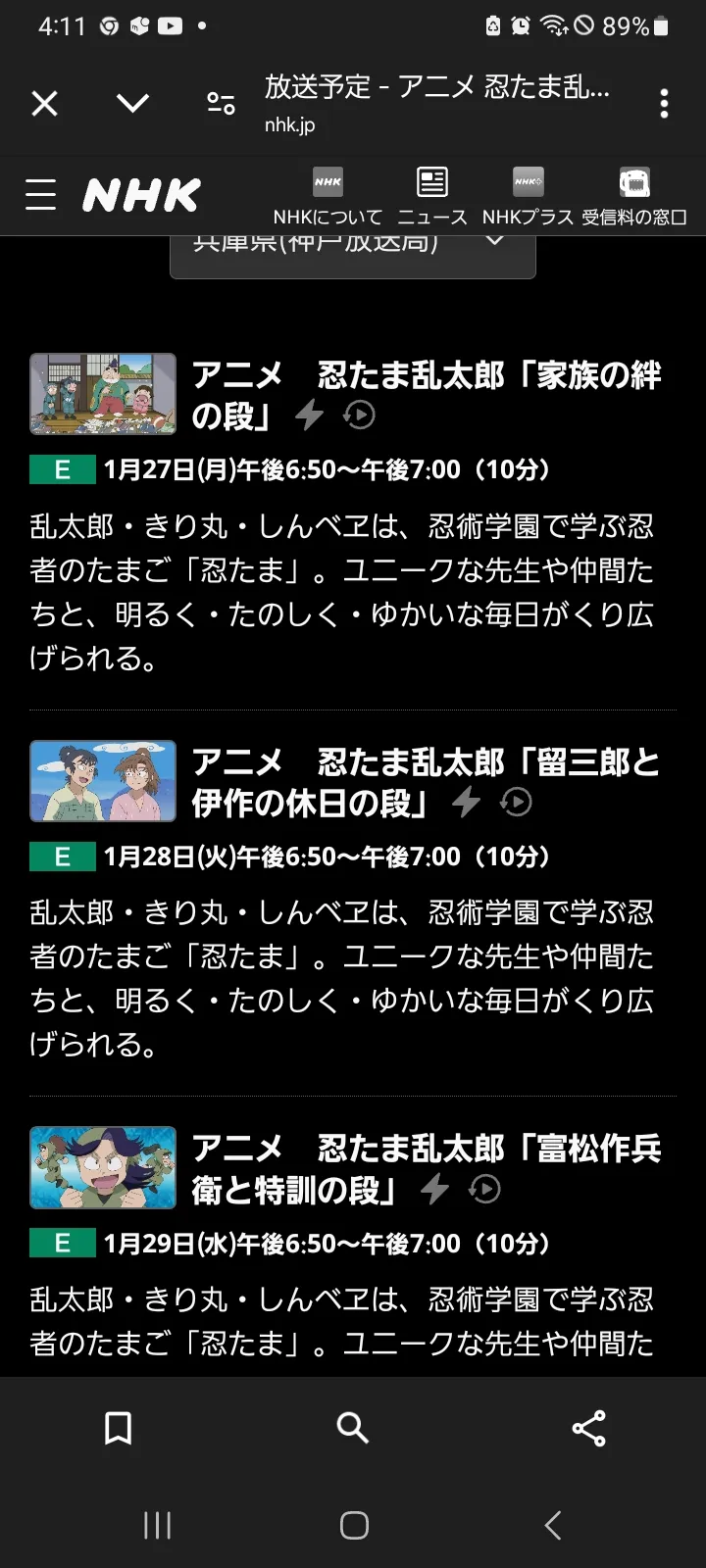Open episode 富松作兵衛と特訓の段

click(x=427, y=1168)
